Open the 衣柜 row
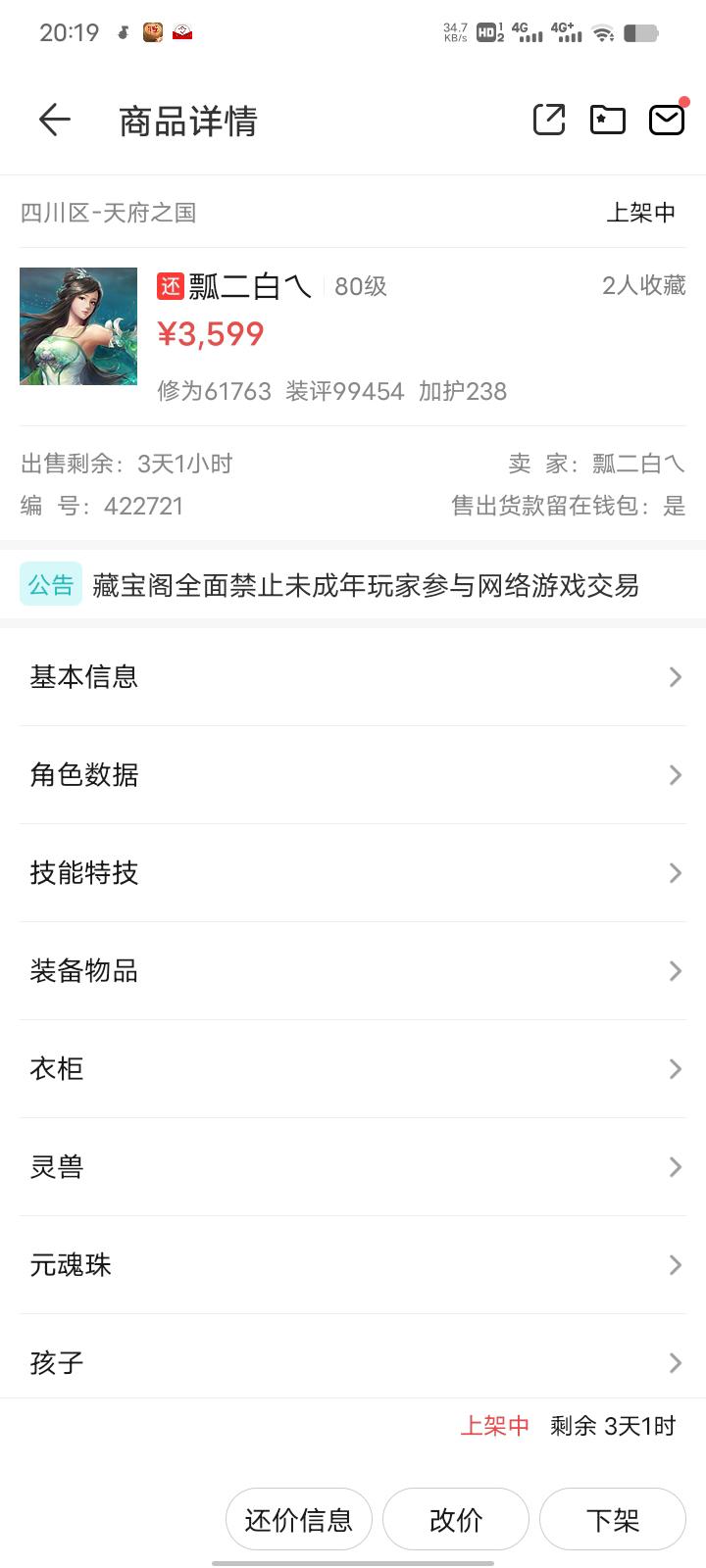 pyautogui.click(x=353, y=1069)
